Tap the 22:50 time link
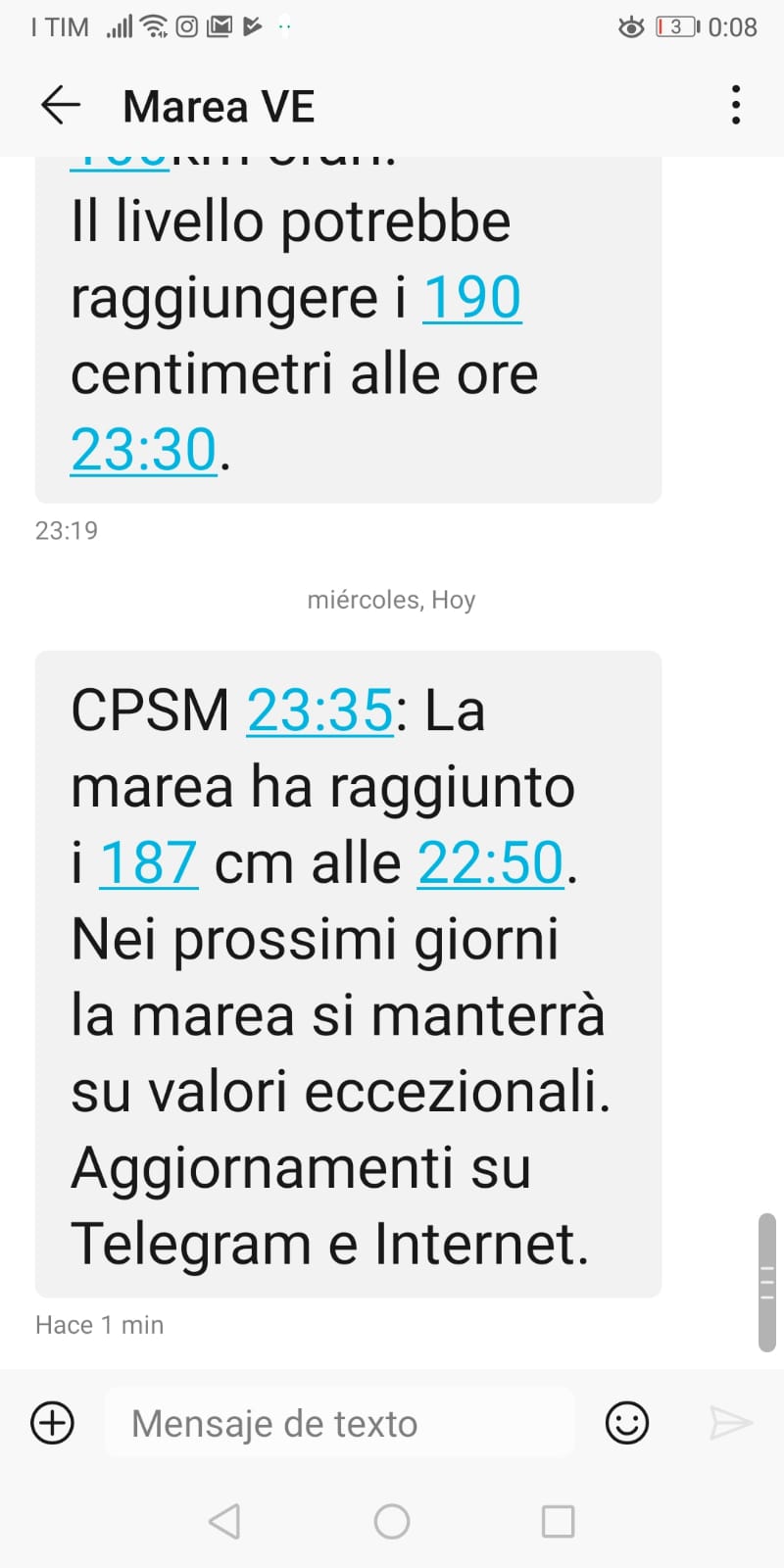The height and width of the screenshot is (1568, 784). [x=491, y=862]
